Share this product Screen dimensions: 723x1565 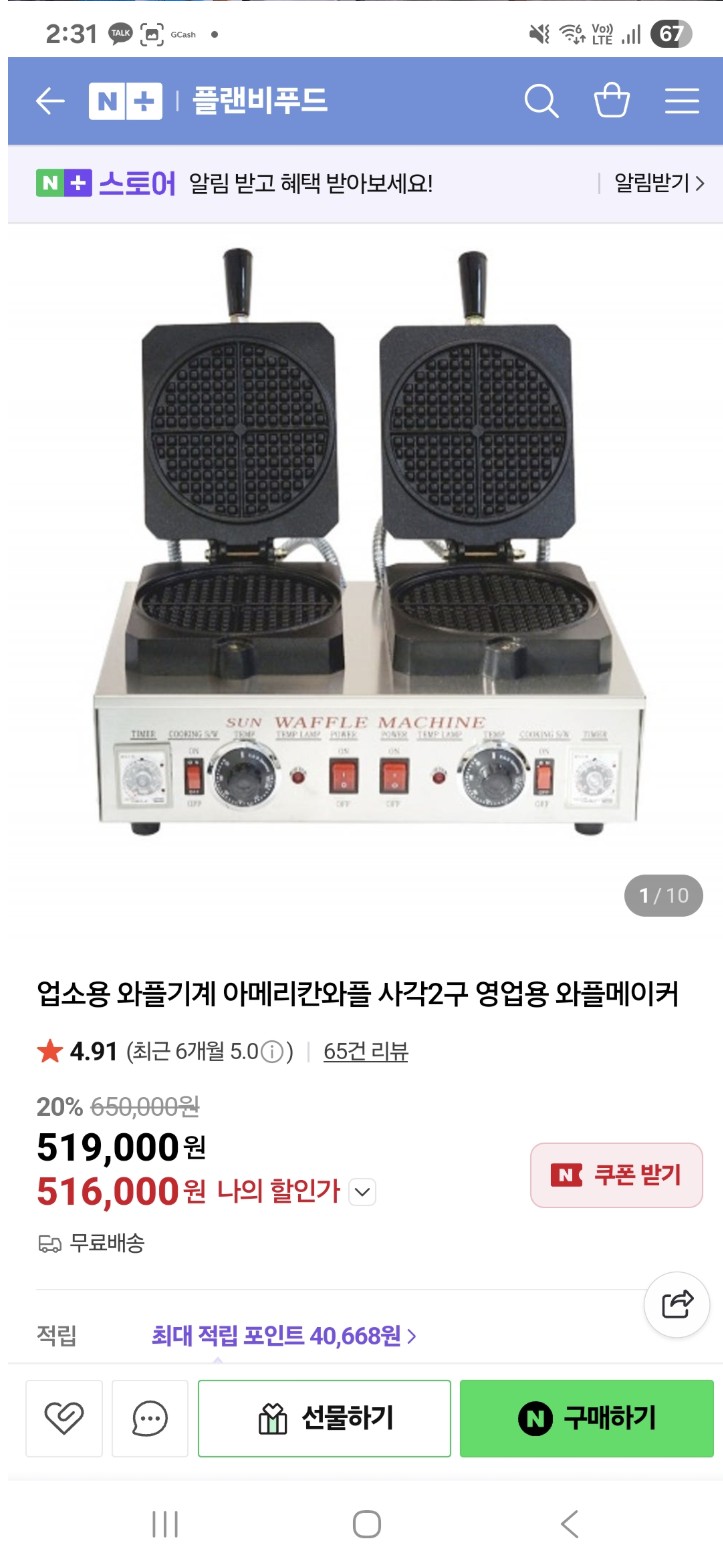click(x=677, y=1304)
